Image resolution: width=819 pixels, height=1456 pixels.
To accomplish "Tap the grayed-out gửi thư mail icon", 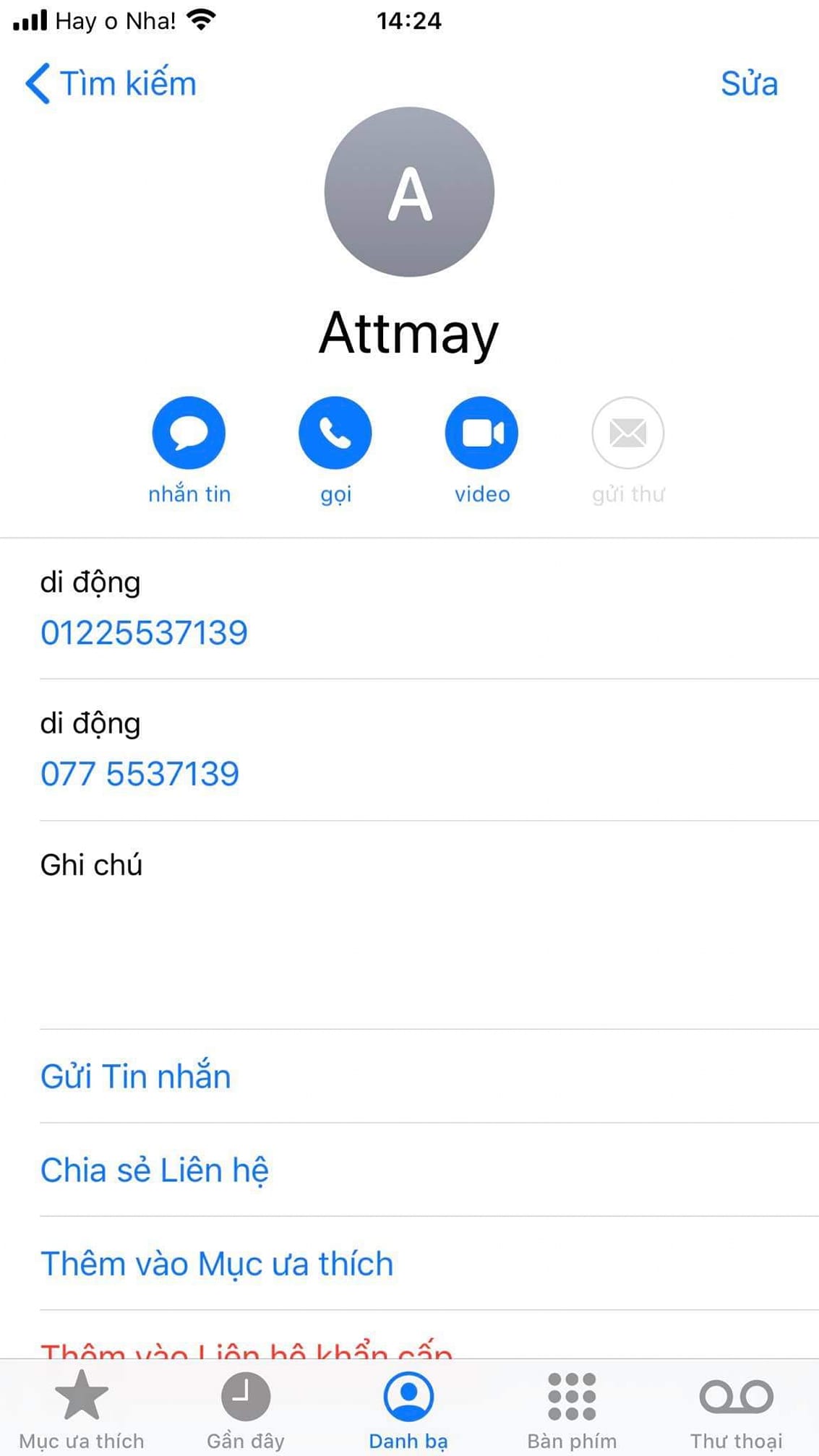I will pos(627,431).
